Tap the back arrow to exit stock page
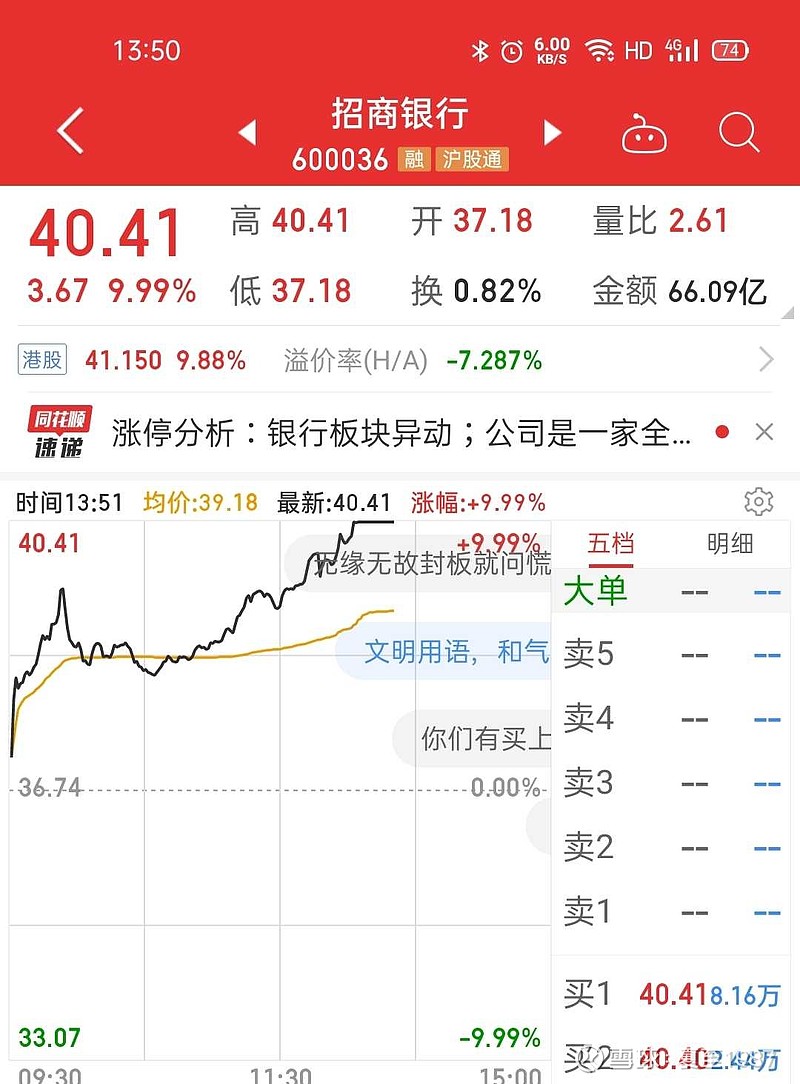The height and width of the screenshot is (1084, 800). (68, 130)
